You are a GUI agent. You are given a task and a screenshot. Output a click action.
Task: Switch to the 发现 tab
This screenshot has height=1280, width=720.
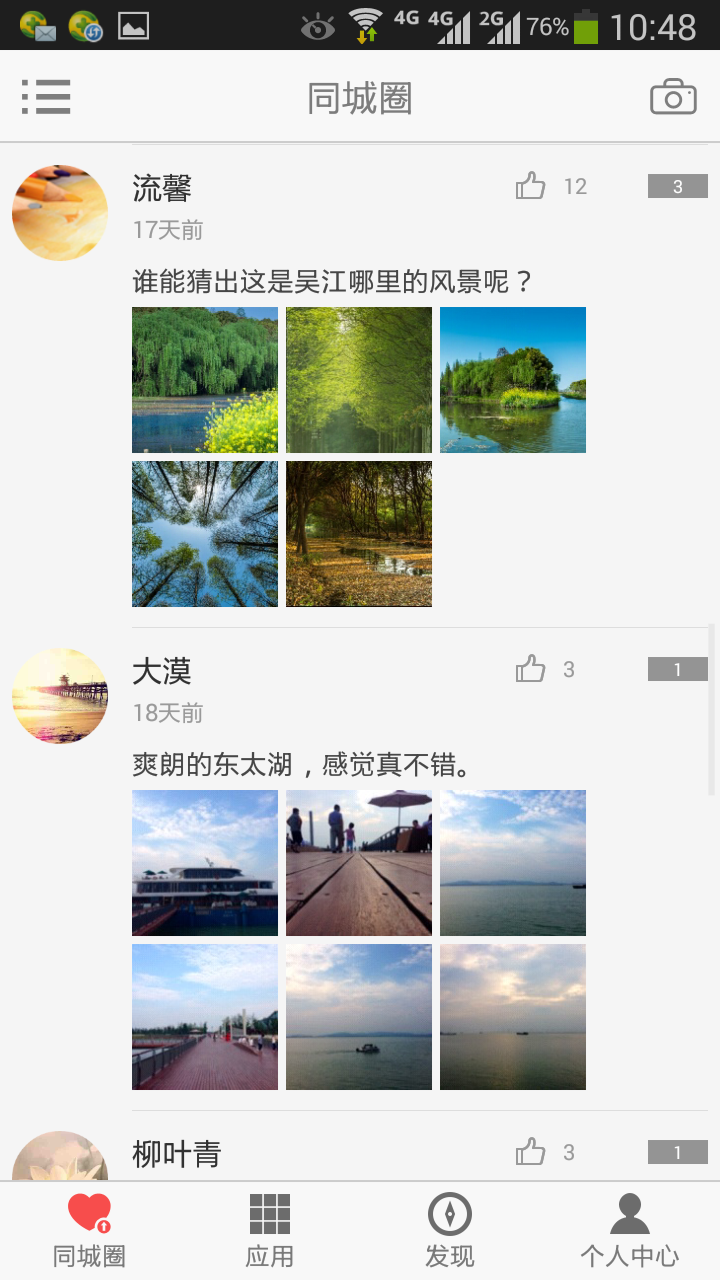tap(450, 1231)
